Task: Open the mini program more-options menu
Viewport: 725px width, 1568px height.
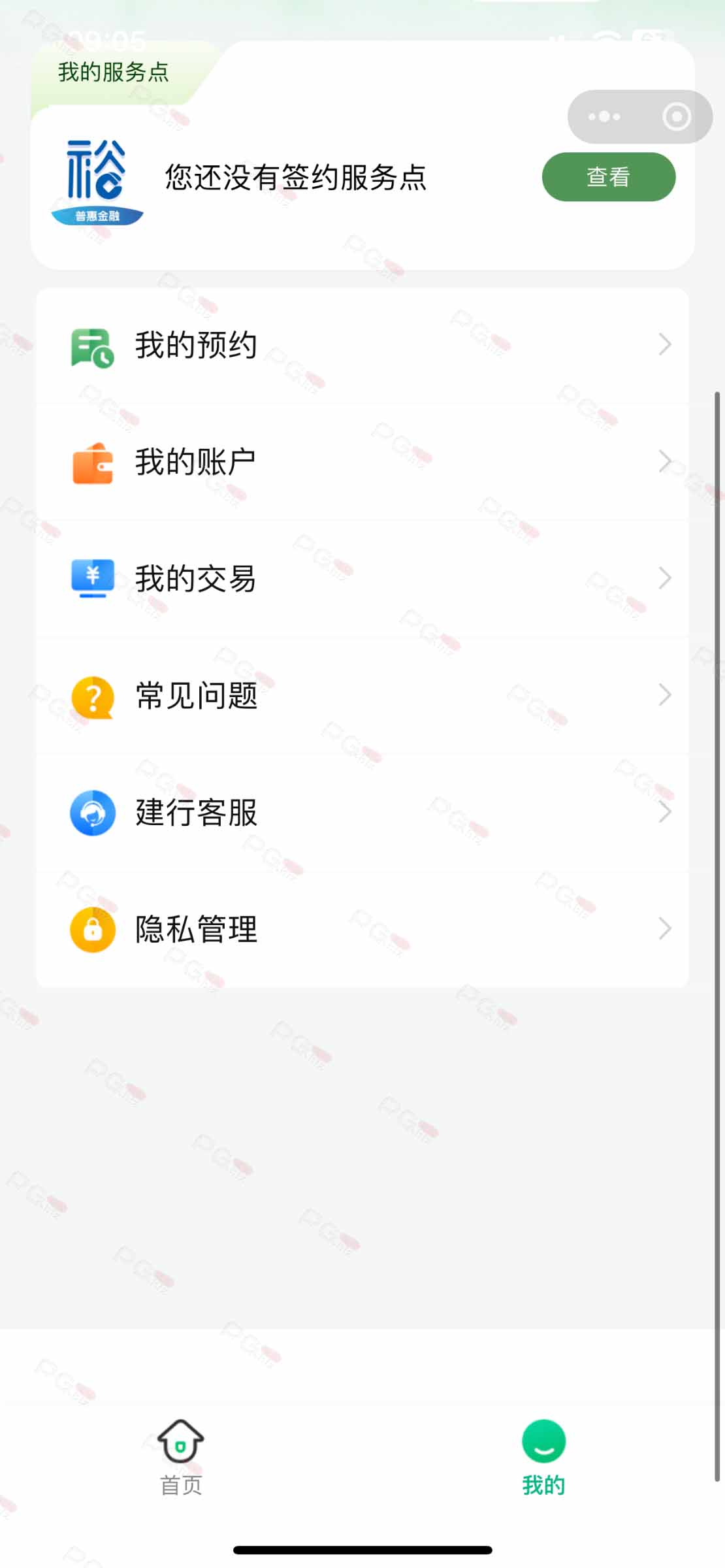Action: point(604,117)
